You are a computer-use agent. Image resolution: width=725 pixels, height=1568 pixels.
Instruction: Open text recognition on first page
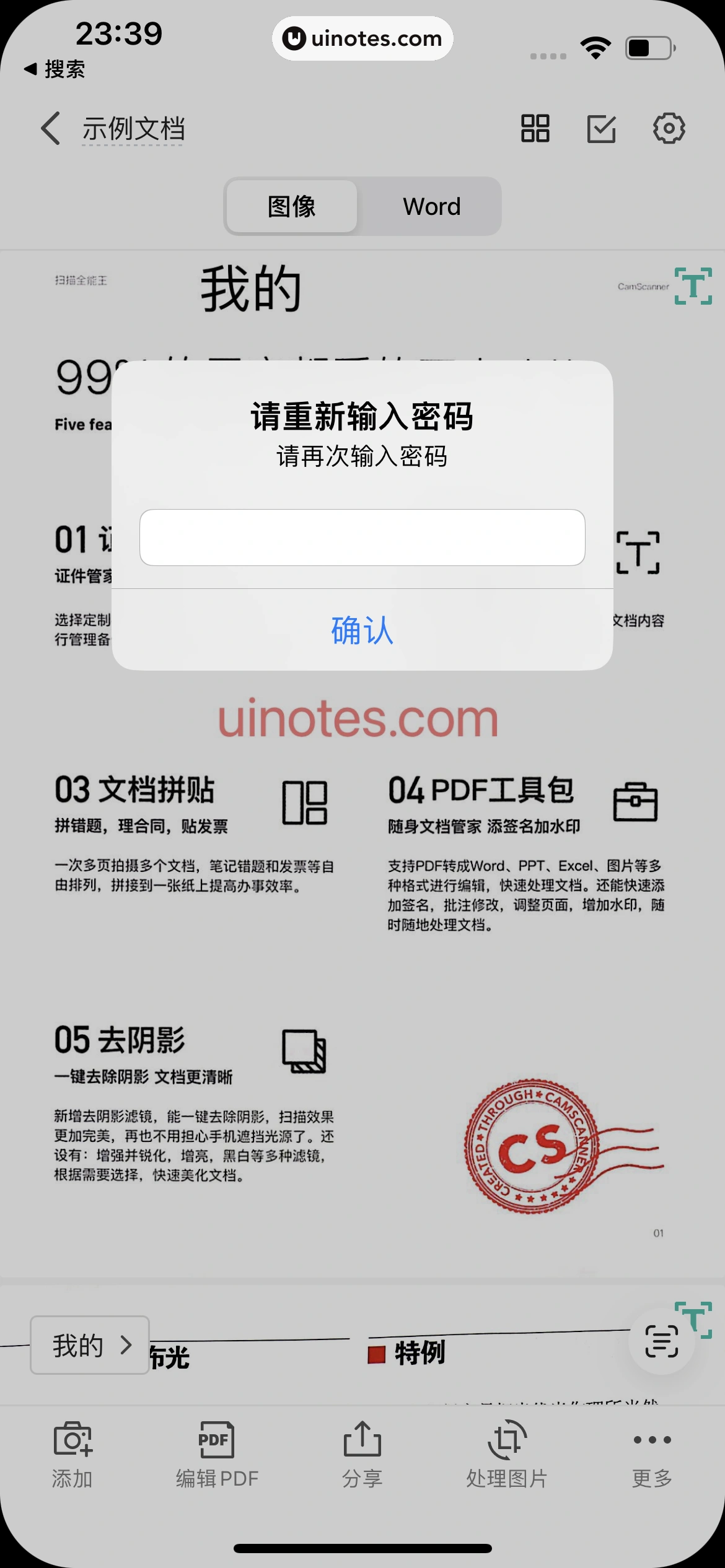[x=693, y=285]
